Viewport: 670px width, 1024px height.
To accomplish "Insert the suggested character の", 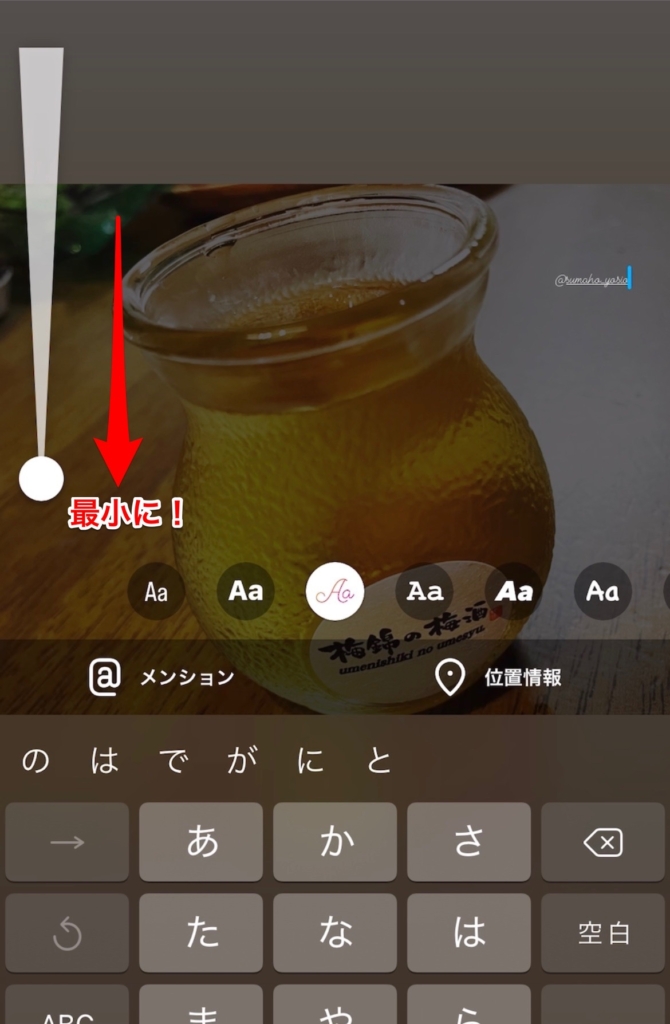I will tap(35, 761).
